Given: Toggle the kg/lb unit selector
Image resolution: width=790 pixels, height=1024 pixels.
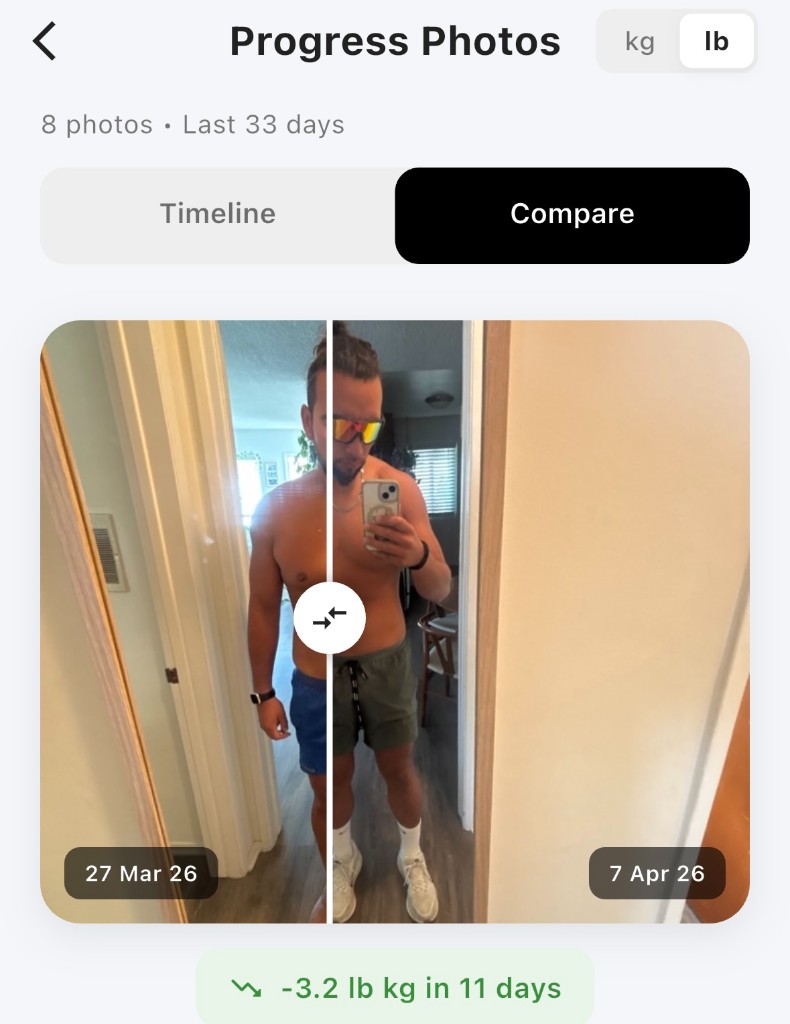Looking at the screenshot, I should coord(676,41).
